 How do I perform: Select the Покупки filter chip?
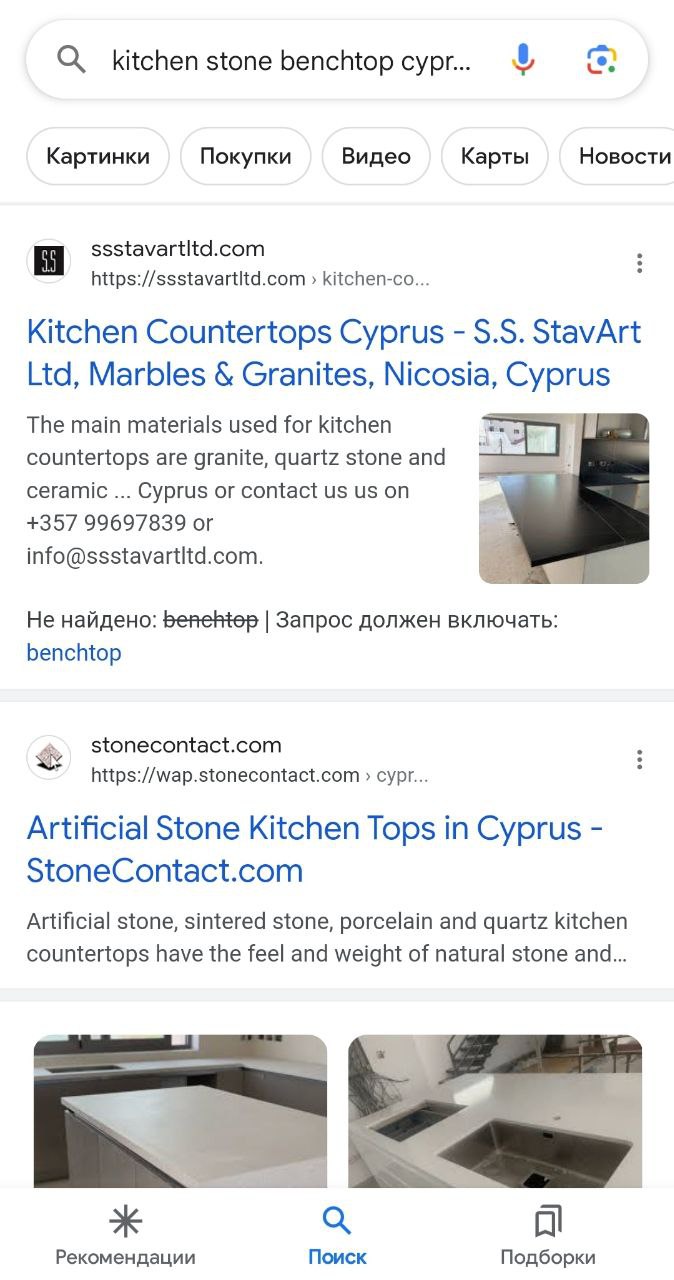pyautogui.click(x=245, y=156)
